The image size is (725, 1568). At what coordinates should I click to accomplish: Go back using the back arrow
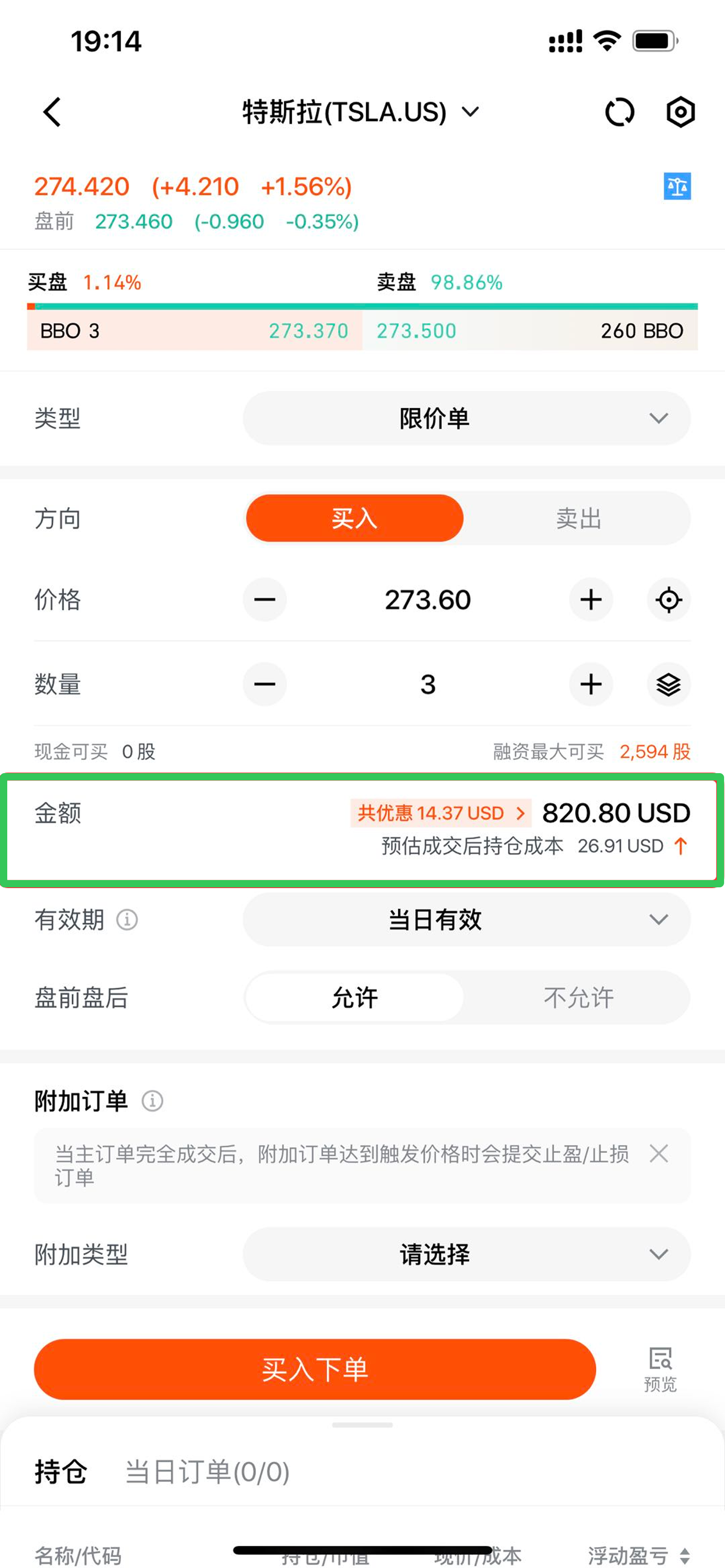tap(53, 112)
